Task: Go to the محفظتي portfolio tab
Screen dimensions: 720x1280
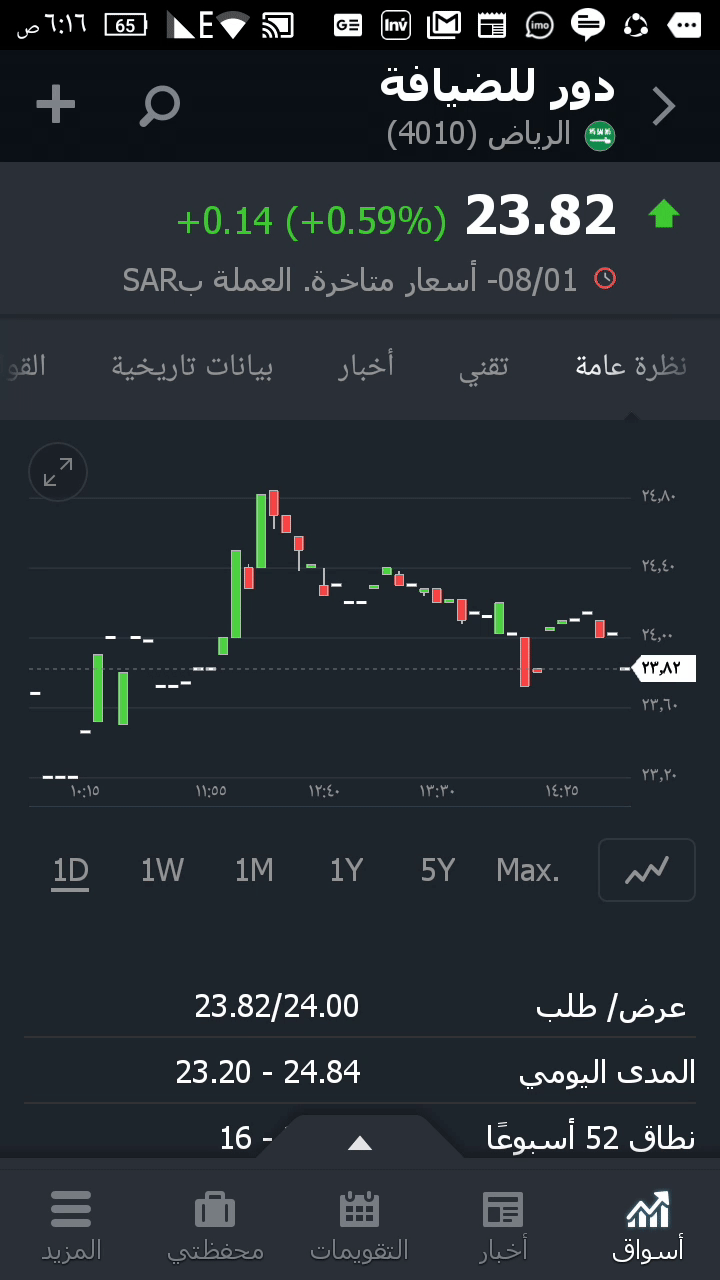Action: coord(215,1225)
